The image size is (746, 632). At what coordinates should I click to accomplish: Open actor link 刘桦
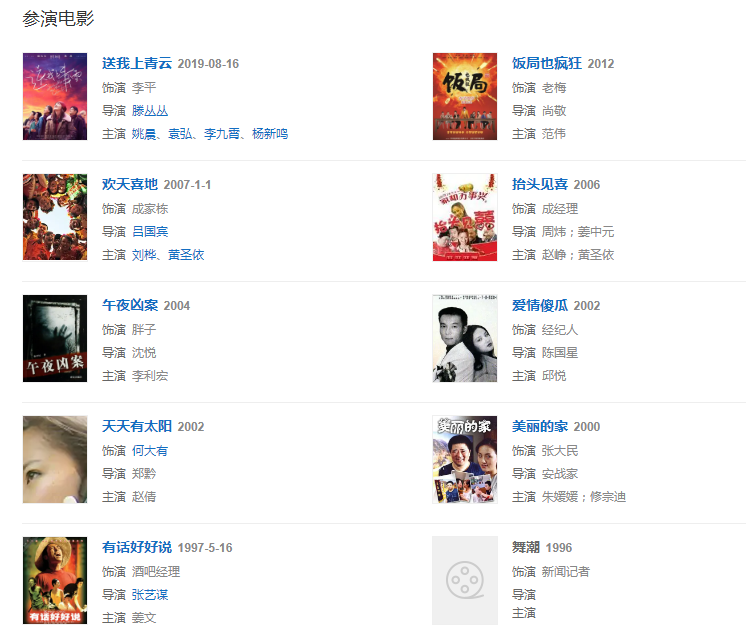pos(144,254)
